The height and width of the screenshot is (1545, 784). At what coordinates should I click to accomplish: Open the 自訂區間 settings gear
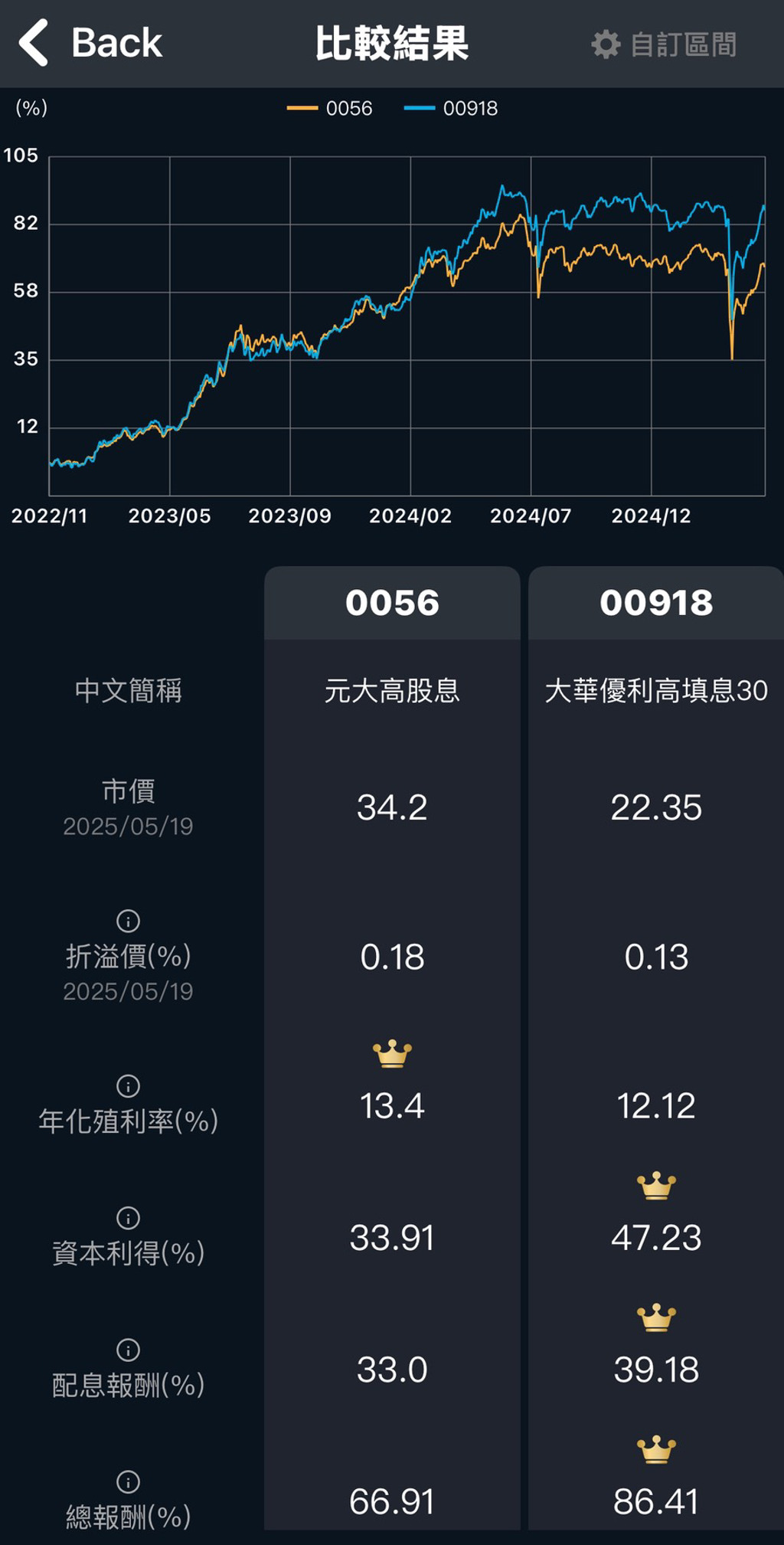(606, 44)
